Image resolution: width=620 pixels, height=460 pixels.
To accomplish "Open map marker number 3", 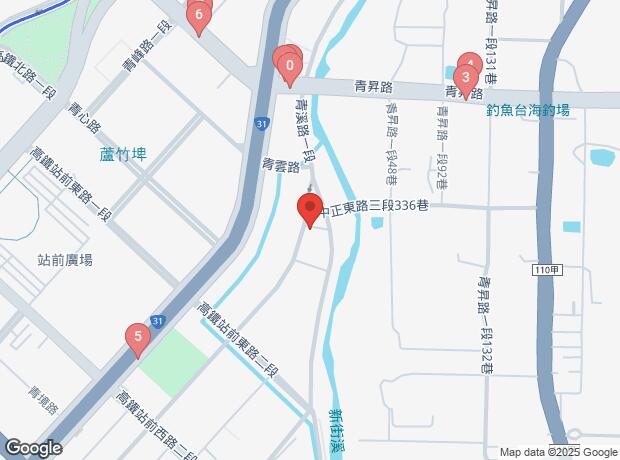I will [x=465, y=79].
